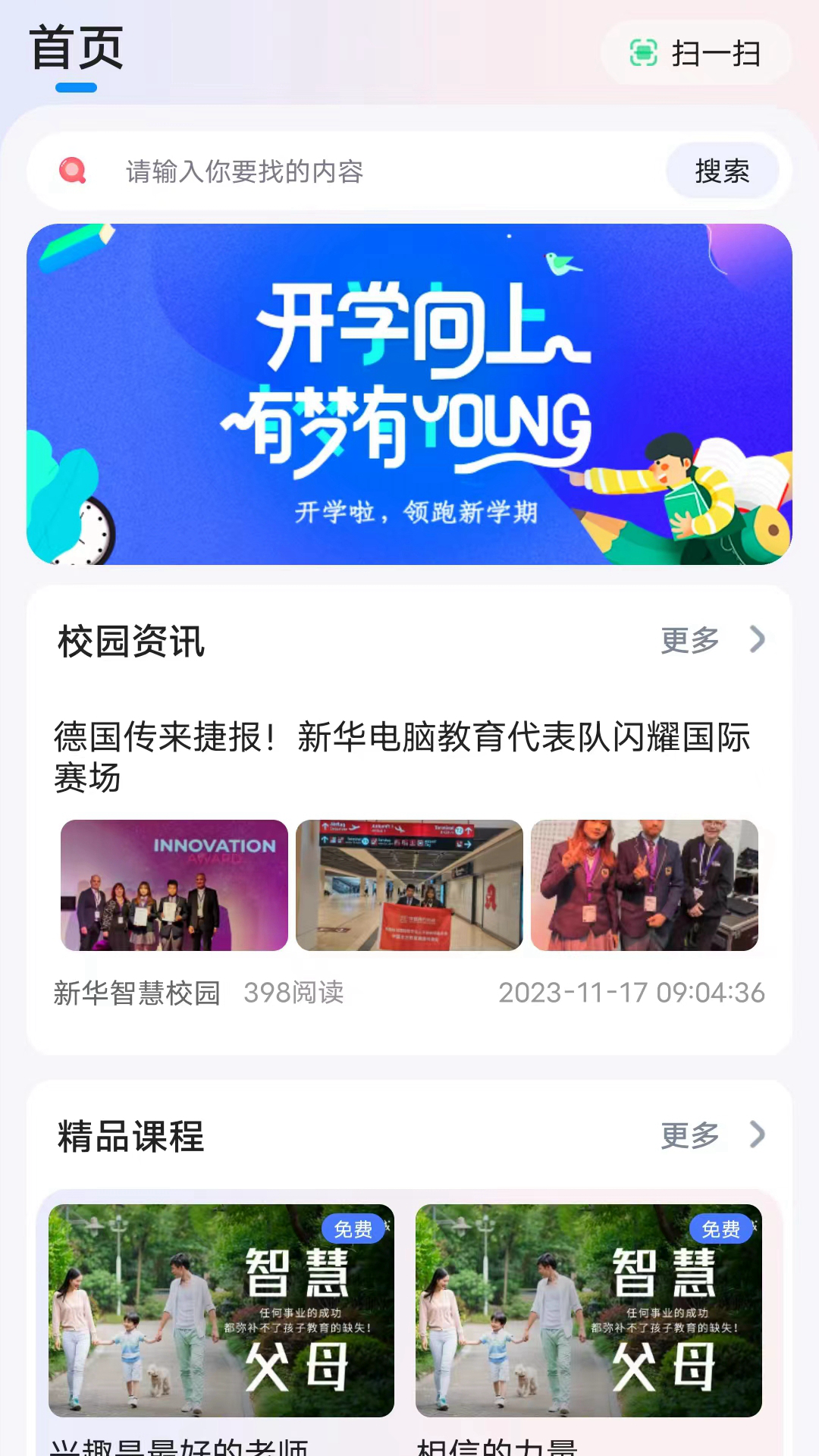The width and height of the screenshot is (819, 1456).
Task: View more 精品课程 courses
Action: tap(711, 1135)
